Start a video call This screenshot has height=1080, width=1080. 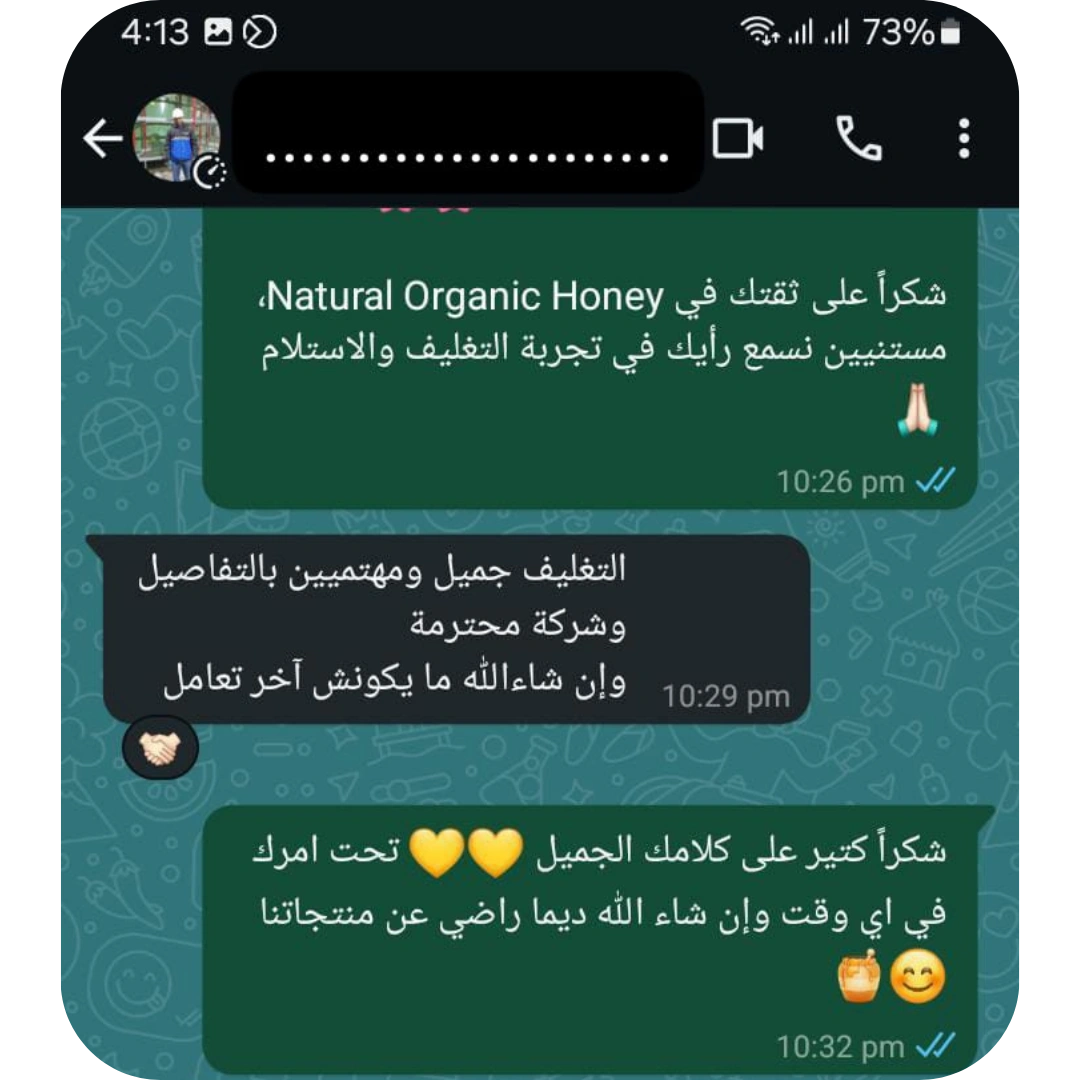(738, 139)
